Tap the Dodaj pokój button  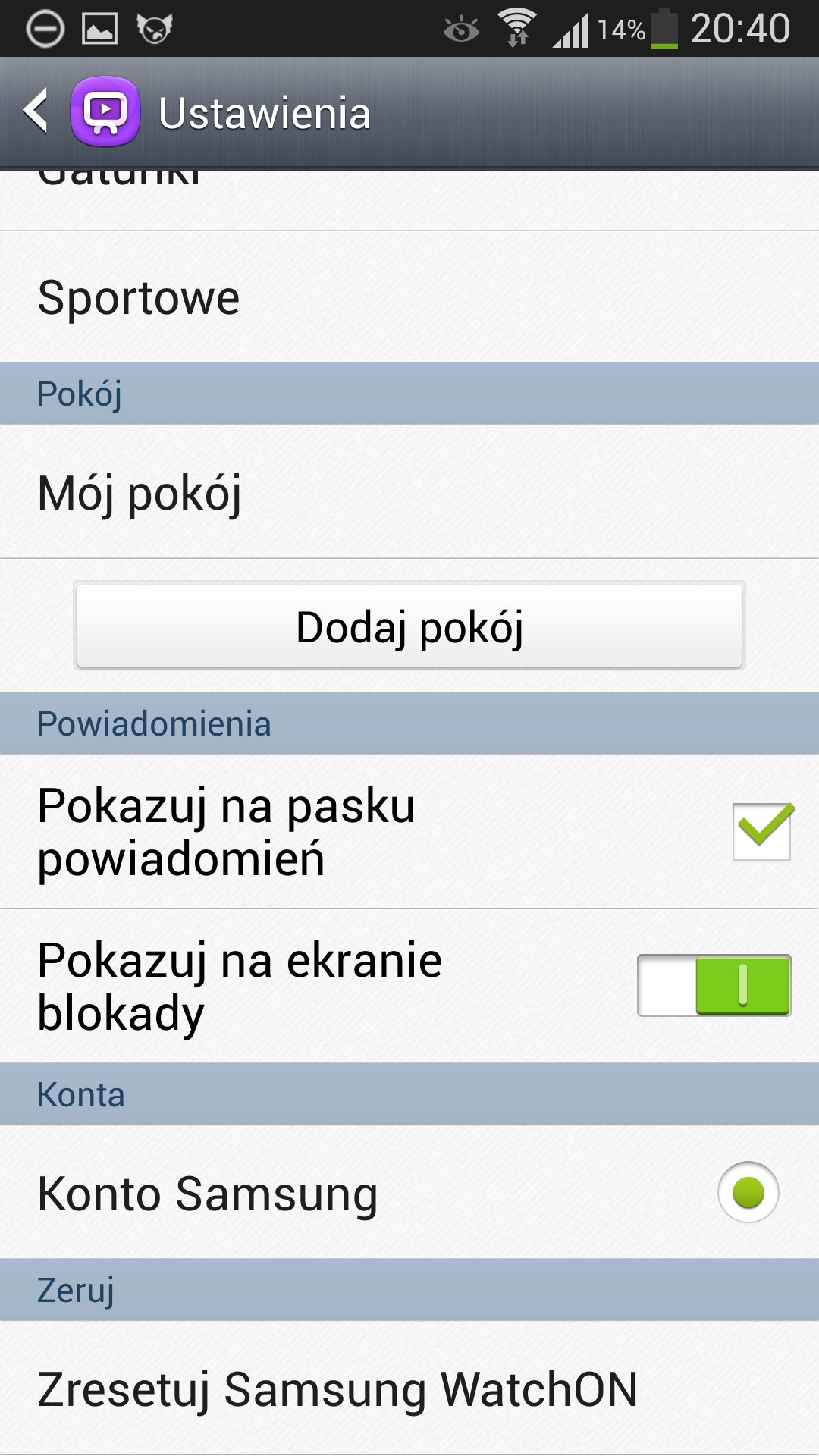tap(409, 626)
